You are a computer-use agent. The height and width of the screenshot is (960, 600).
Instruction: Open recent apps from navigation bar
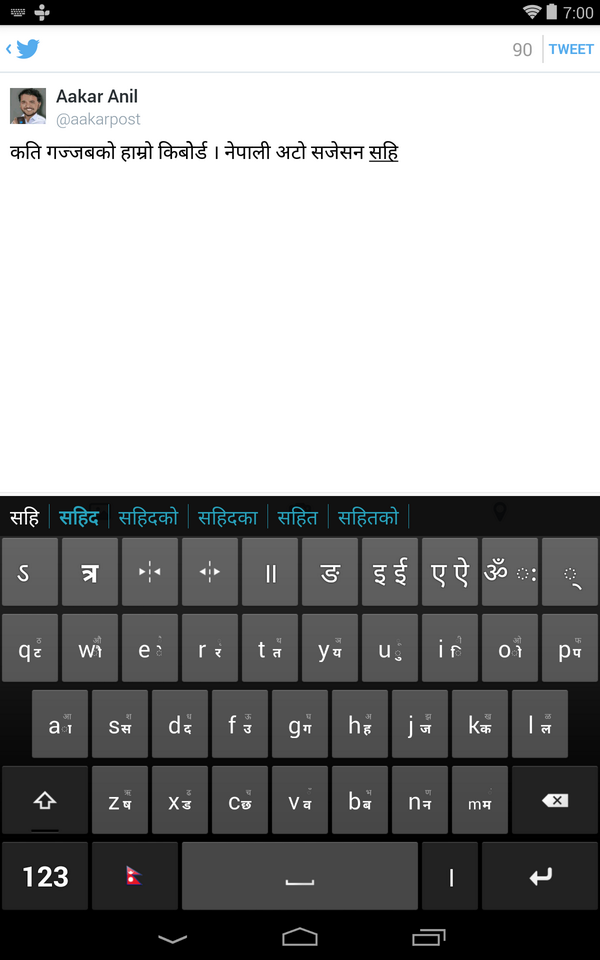tap(428, 937)
